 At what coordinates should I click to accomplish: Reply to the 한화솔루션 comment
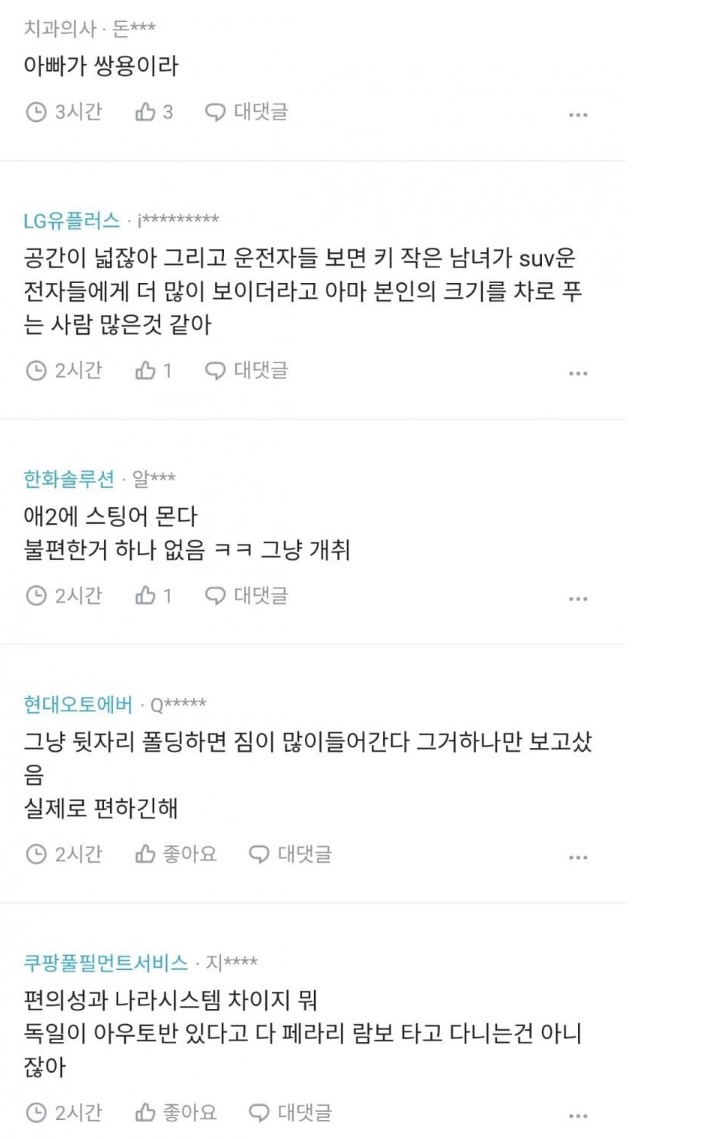click(246, 596)
